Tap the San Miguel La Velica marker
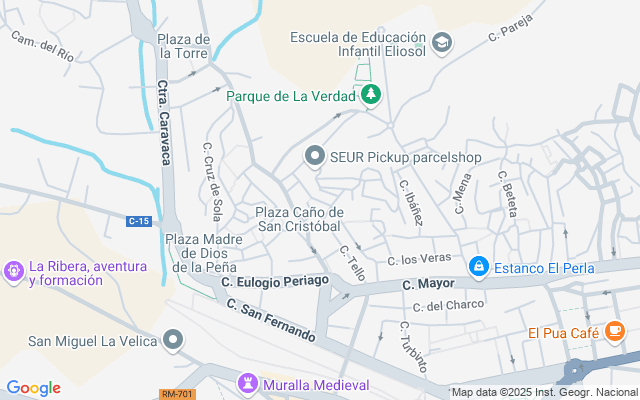The width and height of the screenshot is (640, 400). click(x=174, y=341)
